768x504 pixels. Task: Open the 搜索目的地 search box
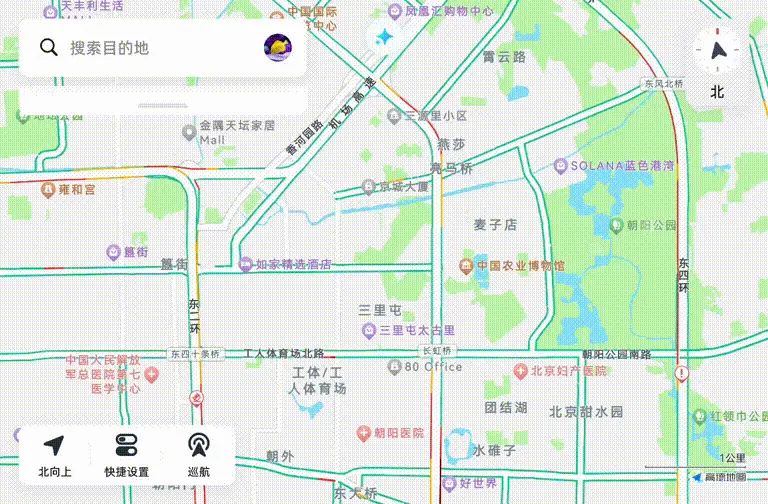point(150,48)
